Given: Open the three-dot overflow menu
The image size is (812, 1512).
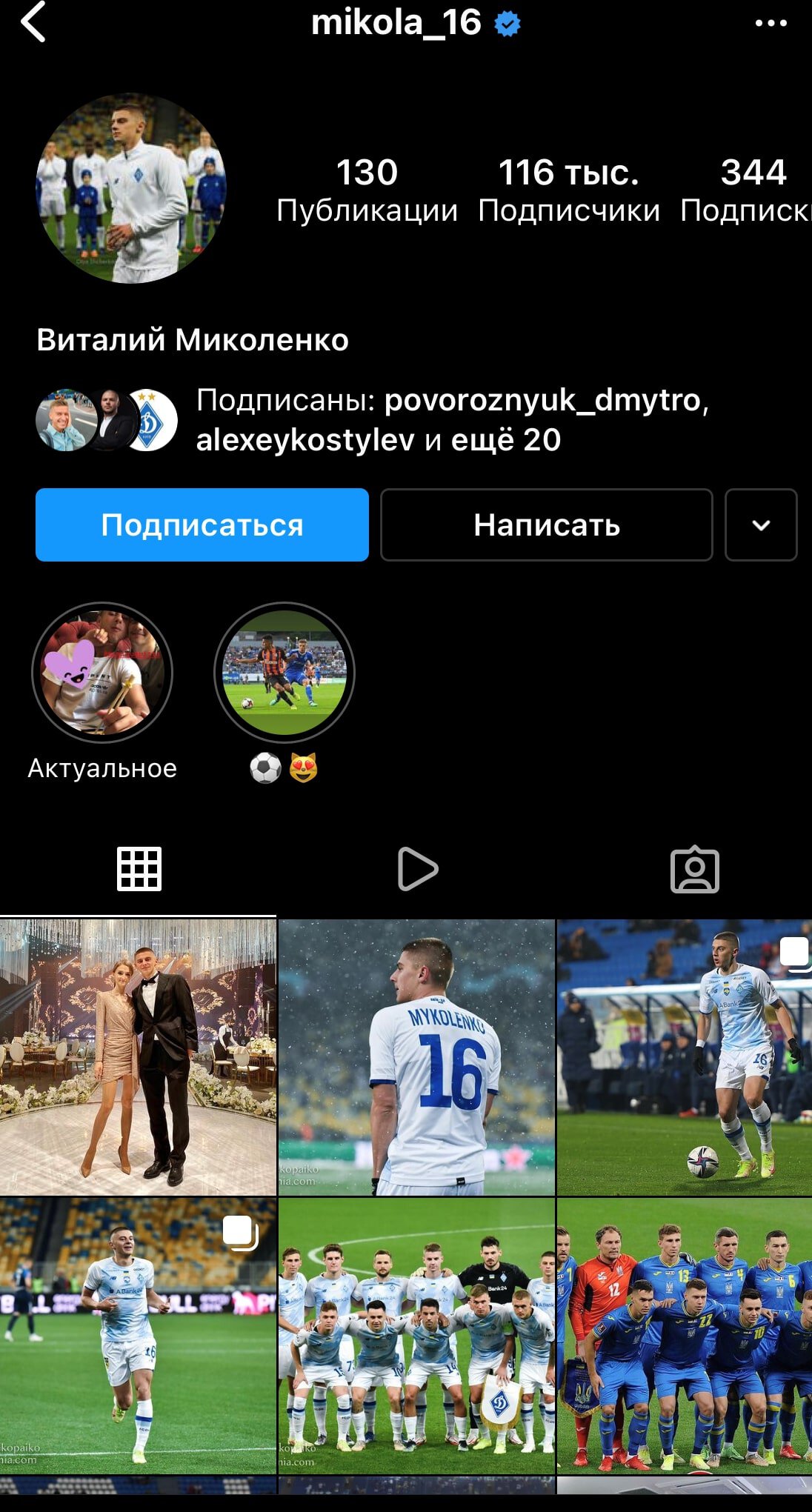Looking at the screenshot, I should point(771,23).
